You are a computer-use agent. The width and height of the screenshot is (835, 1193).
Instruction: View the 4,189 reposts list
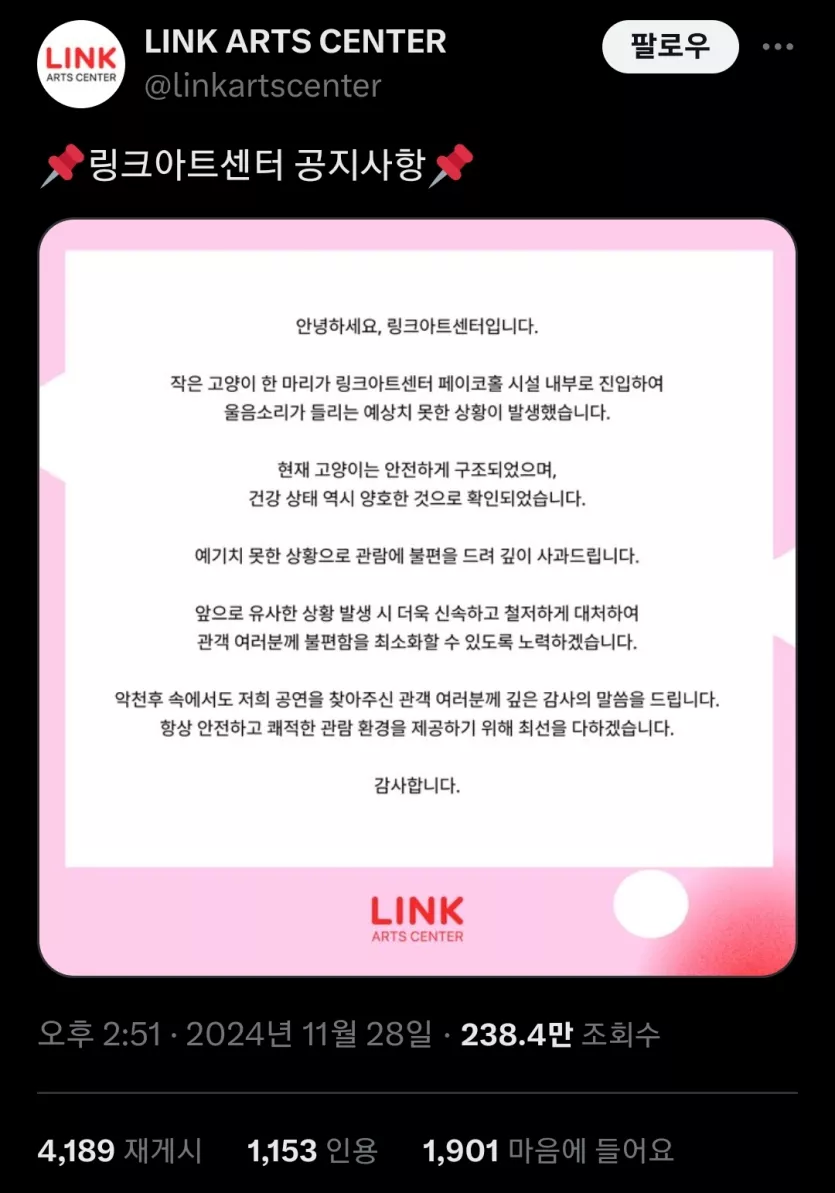[120, 1150]
